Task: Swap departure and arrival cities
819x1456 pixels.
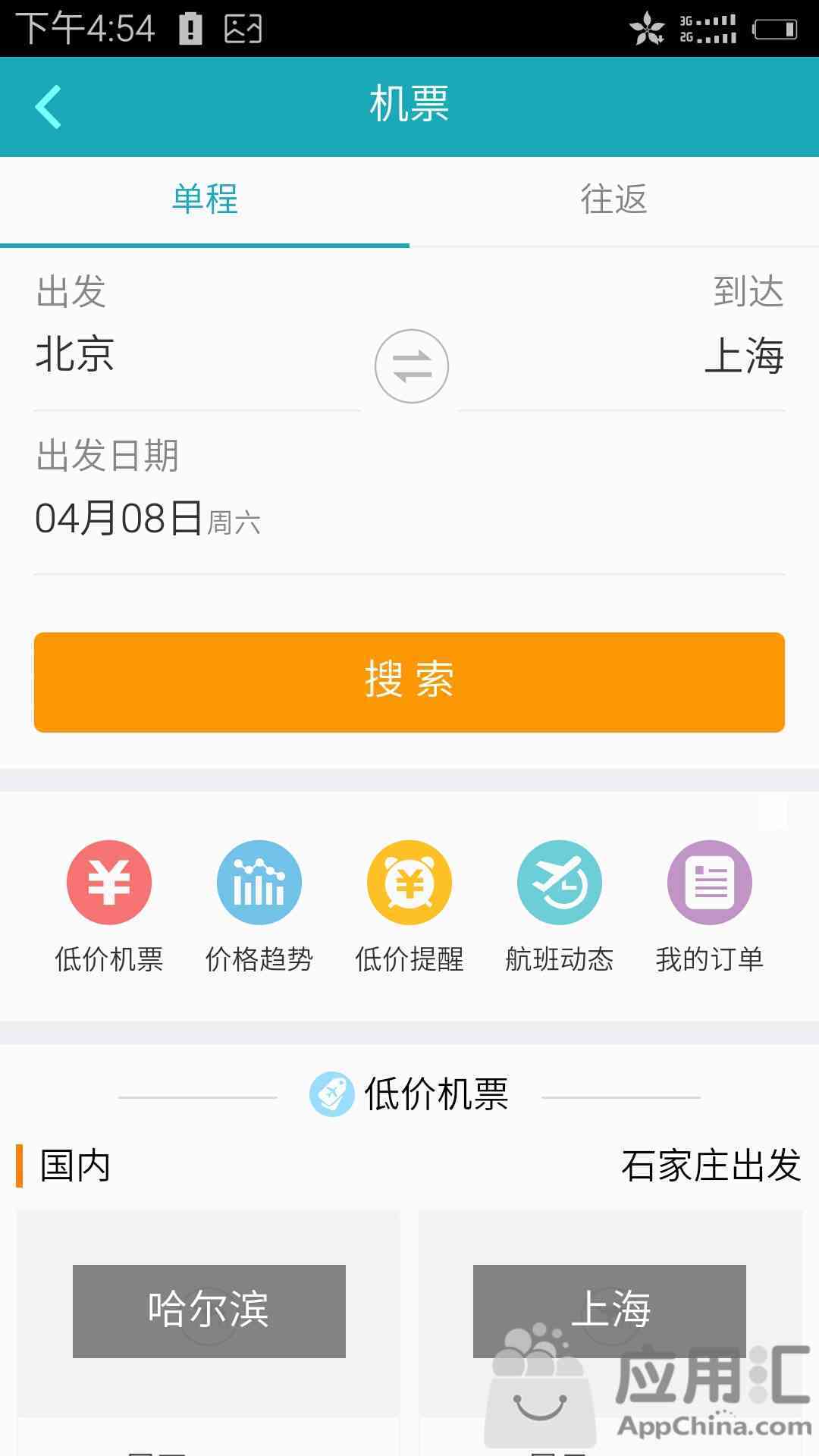Action: [412, 366]
